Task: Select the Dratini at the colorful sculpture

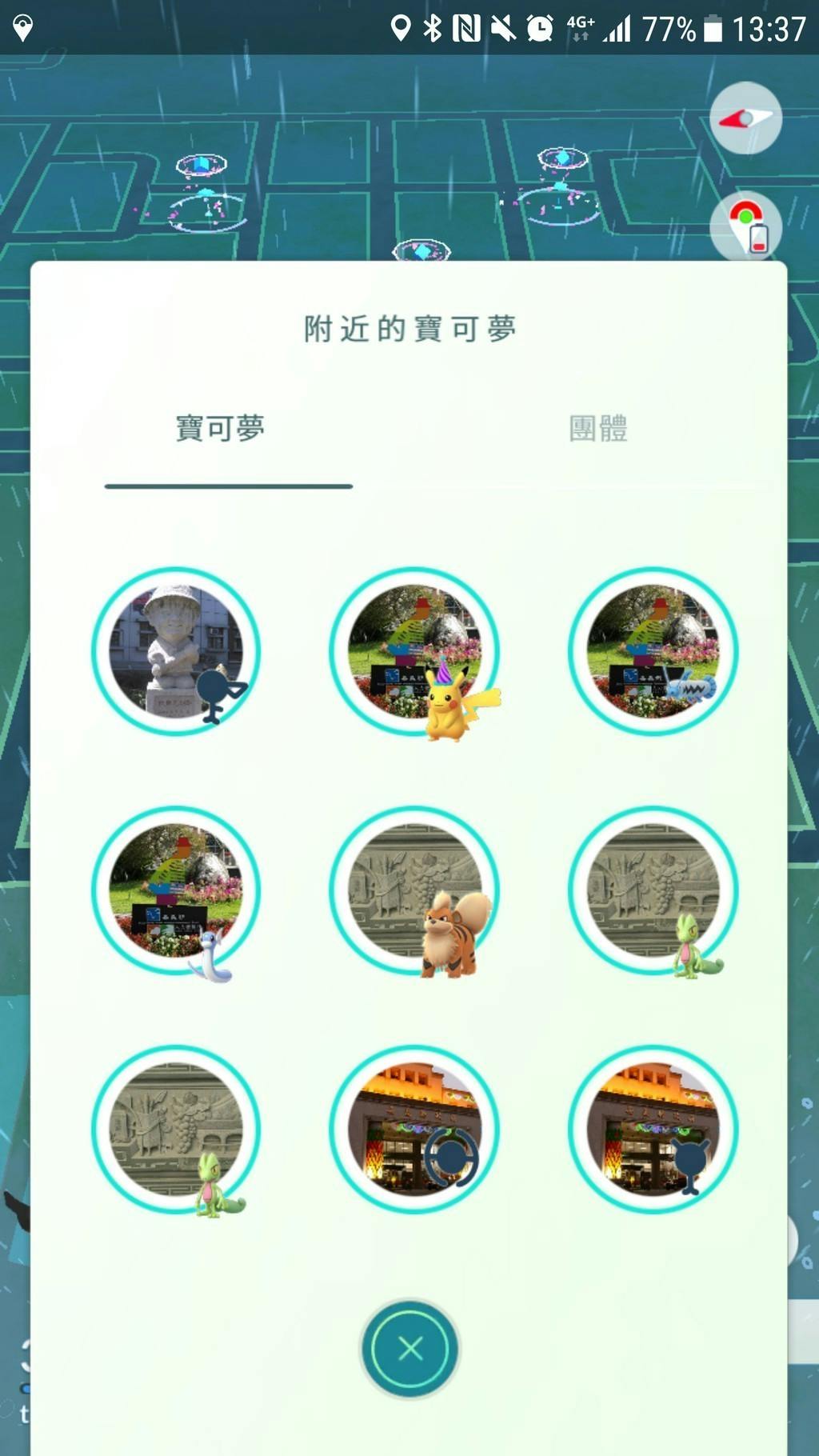Action: point(176,891)
